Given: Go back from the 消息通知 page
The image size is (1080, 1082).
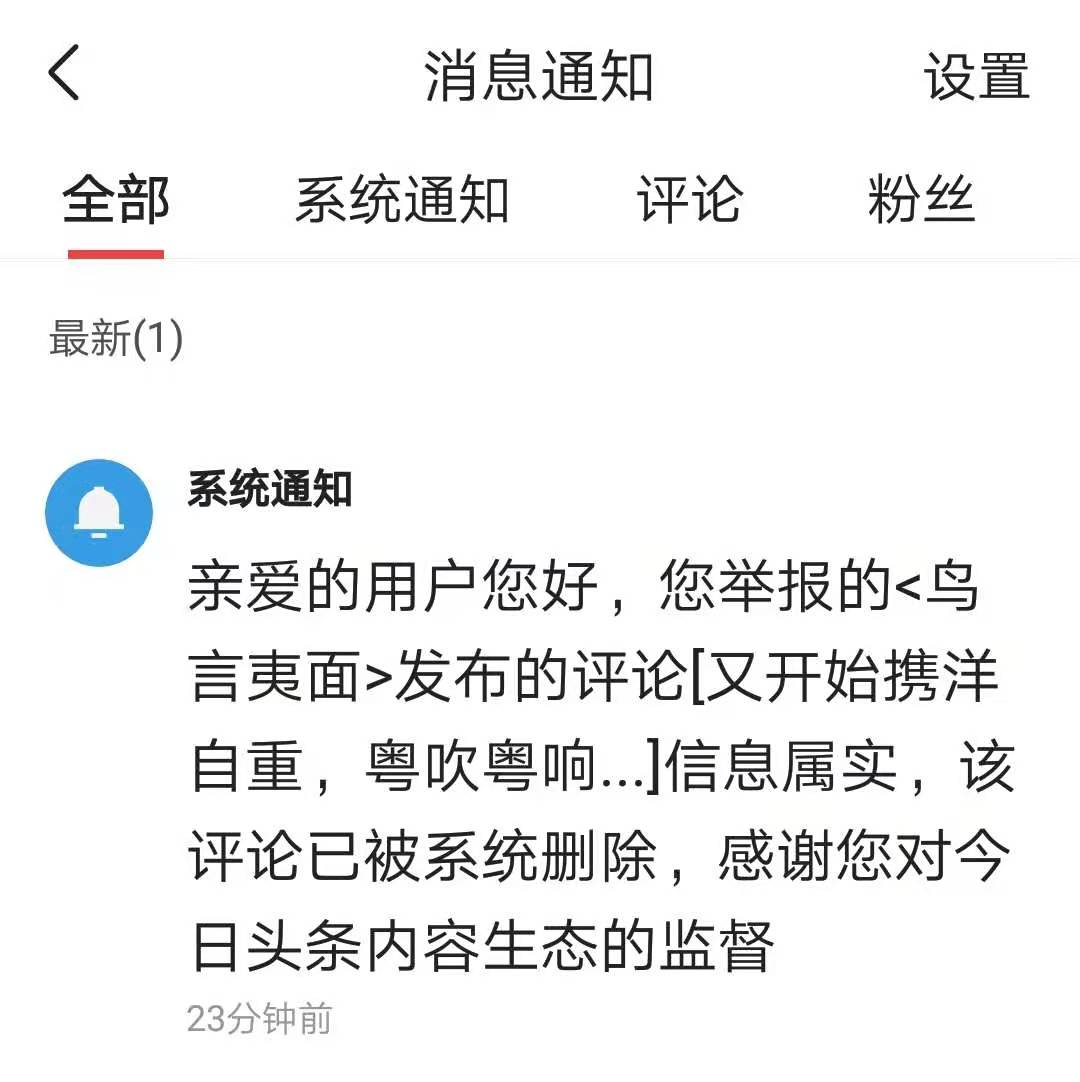Looking at the screenshot, I should (63, 74).
